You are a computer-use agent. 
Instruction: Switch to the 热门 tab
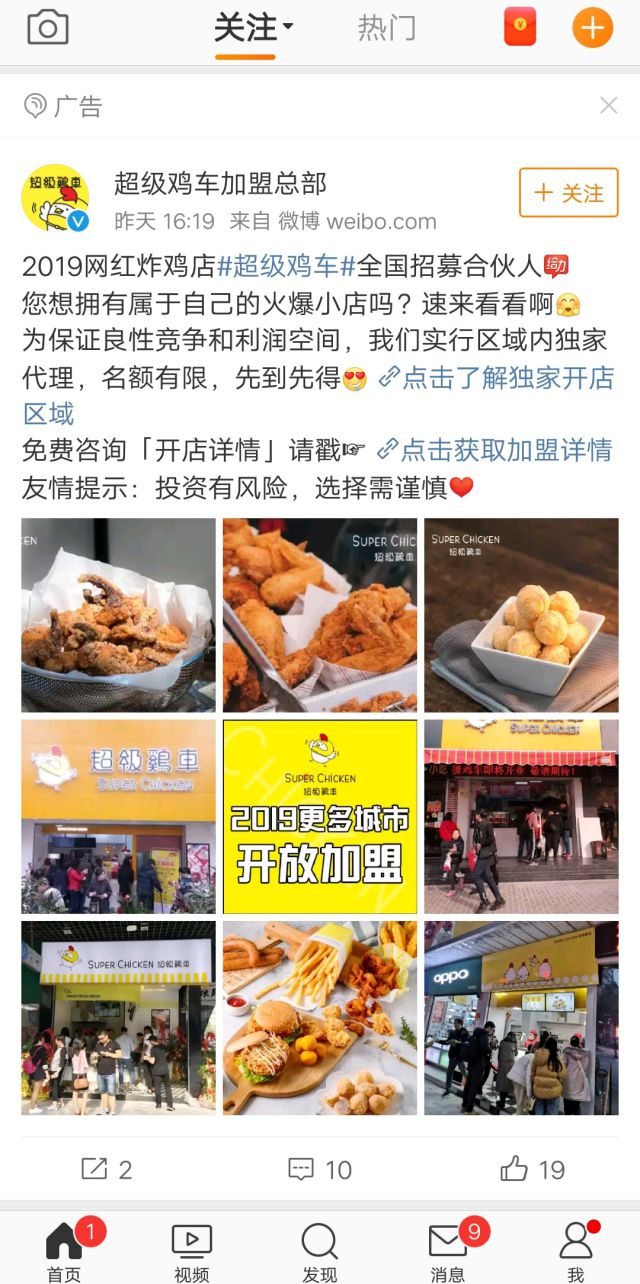click(386, 28)
